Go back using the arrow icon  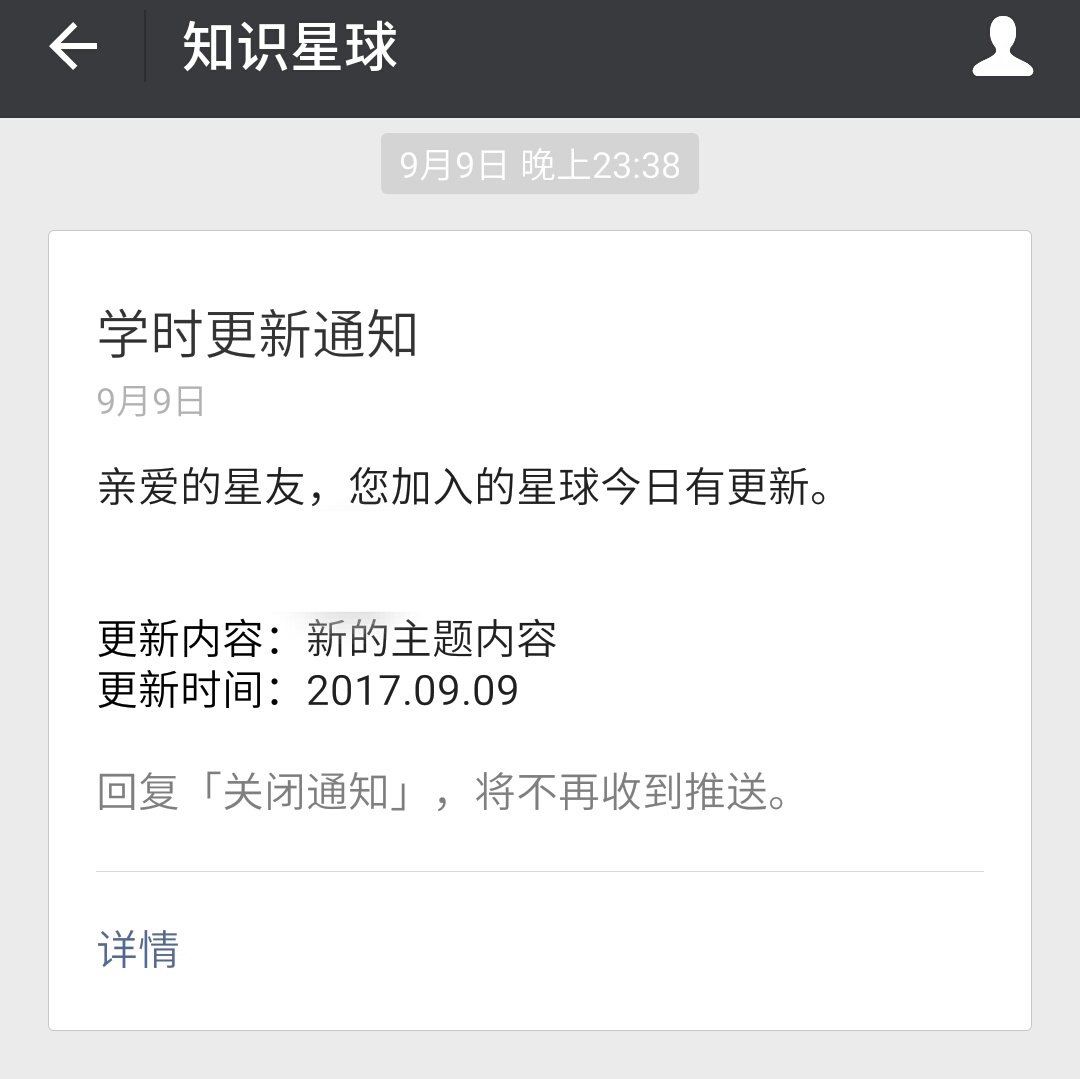(73, 47)
